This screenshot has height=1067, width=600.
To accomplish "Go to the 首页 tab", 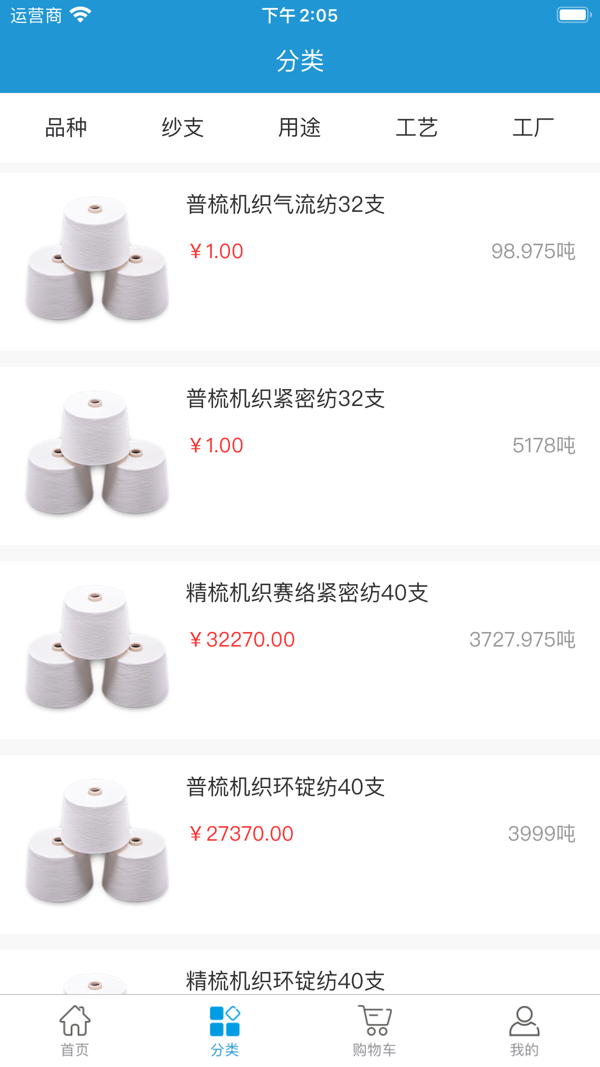I will click(75, 1031).
